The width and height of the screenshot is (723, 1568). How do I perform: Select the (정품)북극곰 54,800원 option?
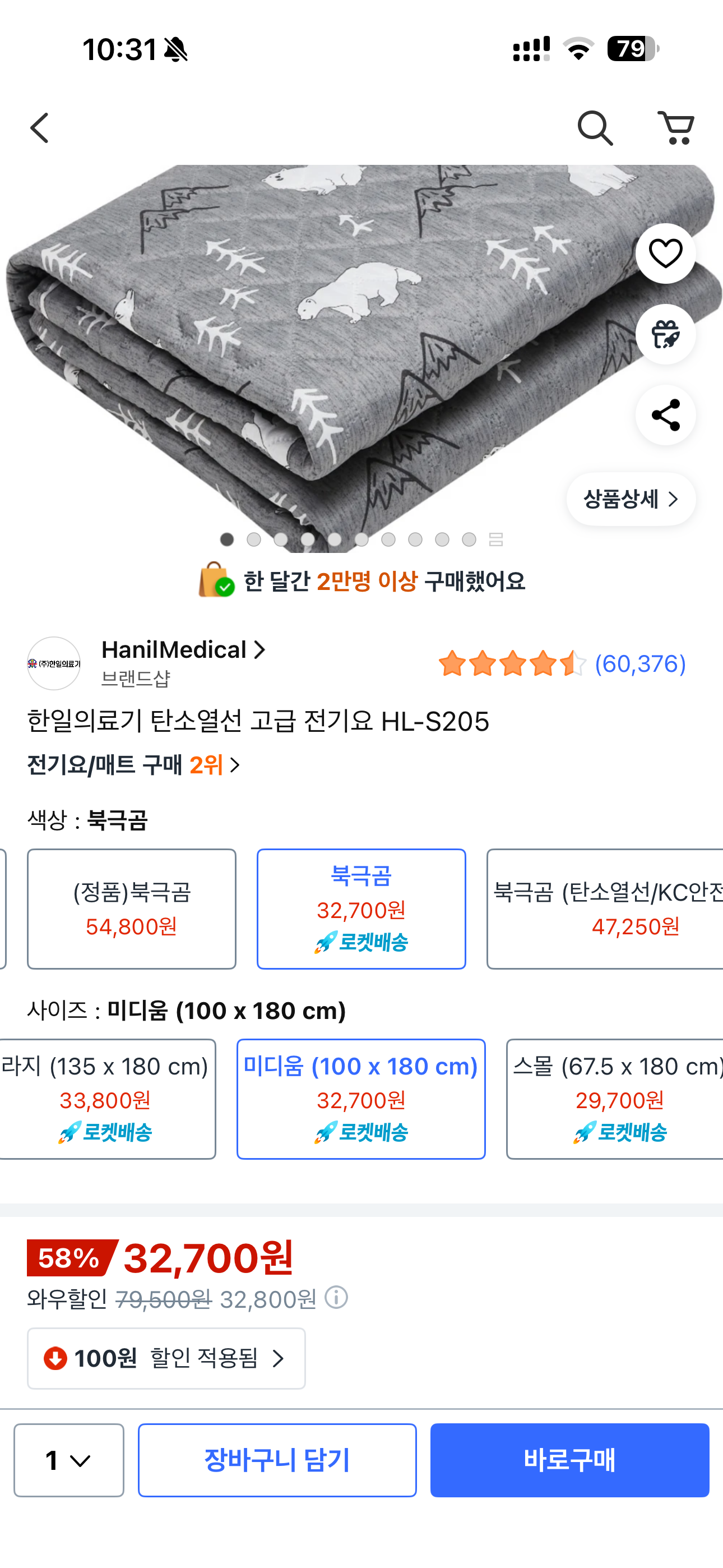(132, 909)
